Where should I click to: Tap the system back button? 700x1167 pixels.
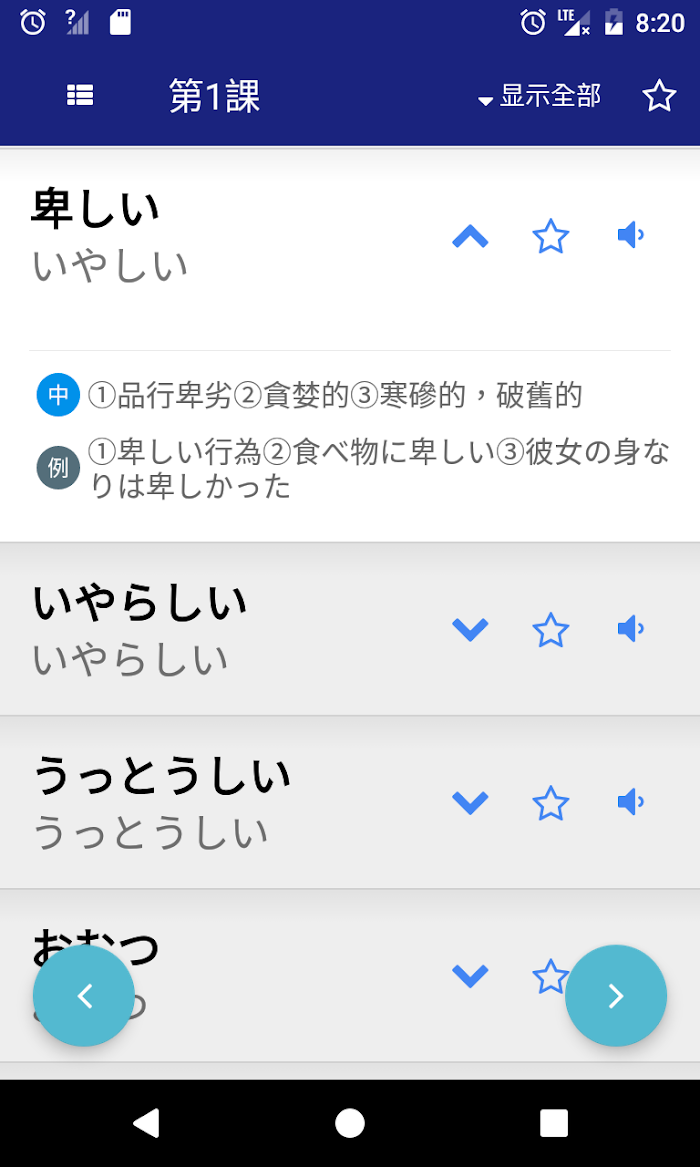click(x=146, y=1123)
